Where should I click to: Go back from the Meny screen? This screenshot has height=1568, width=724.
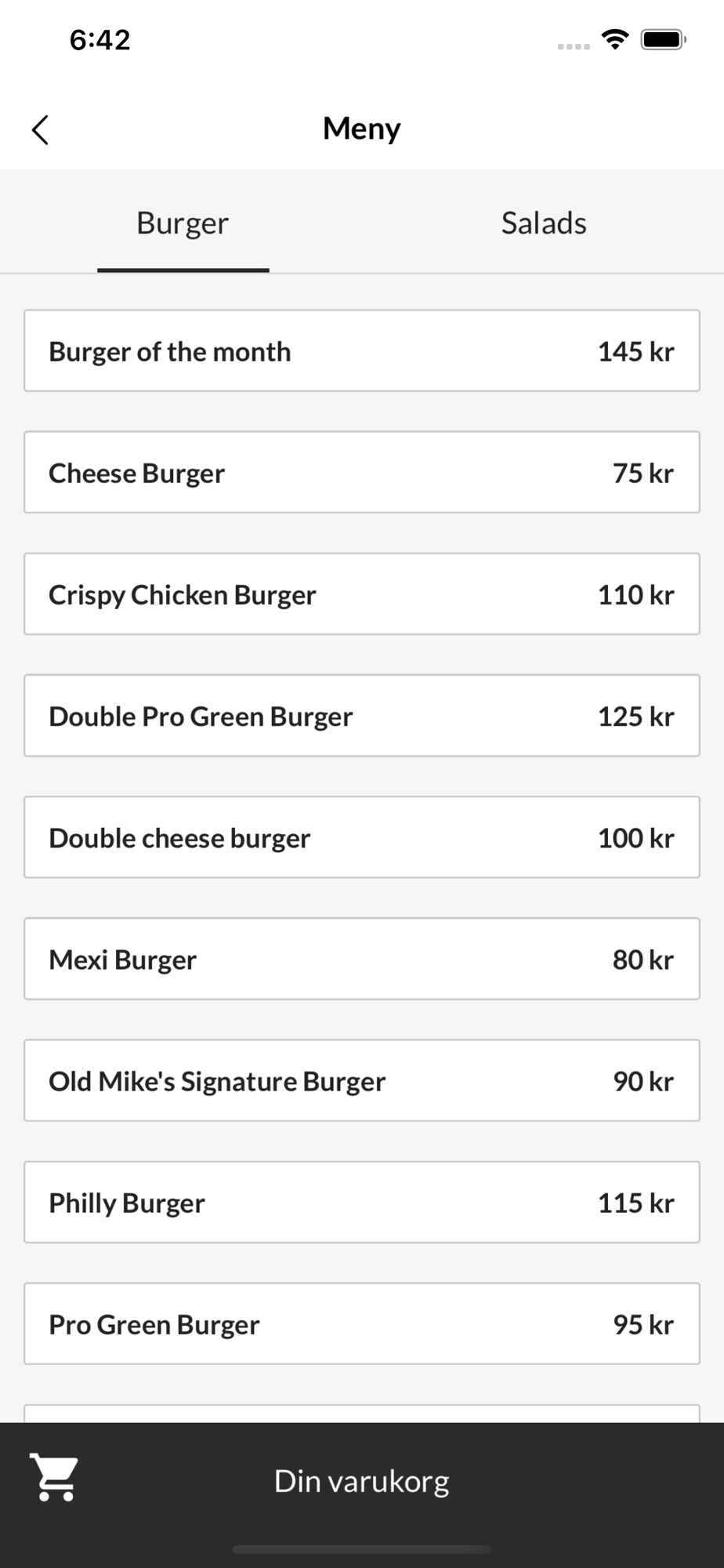[41, 130]
